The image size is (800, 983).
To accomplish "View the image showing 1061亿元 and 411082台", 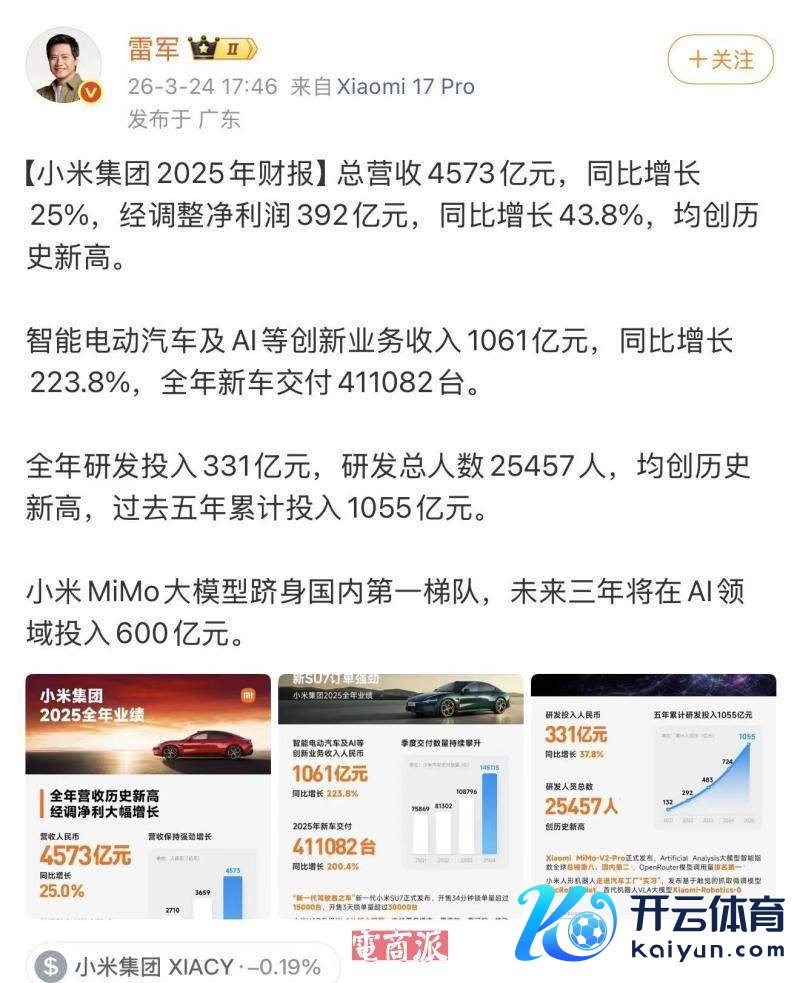I will pos(400,795).
